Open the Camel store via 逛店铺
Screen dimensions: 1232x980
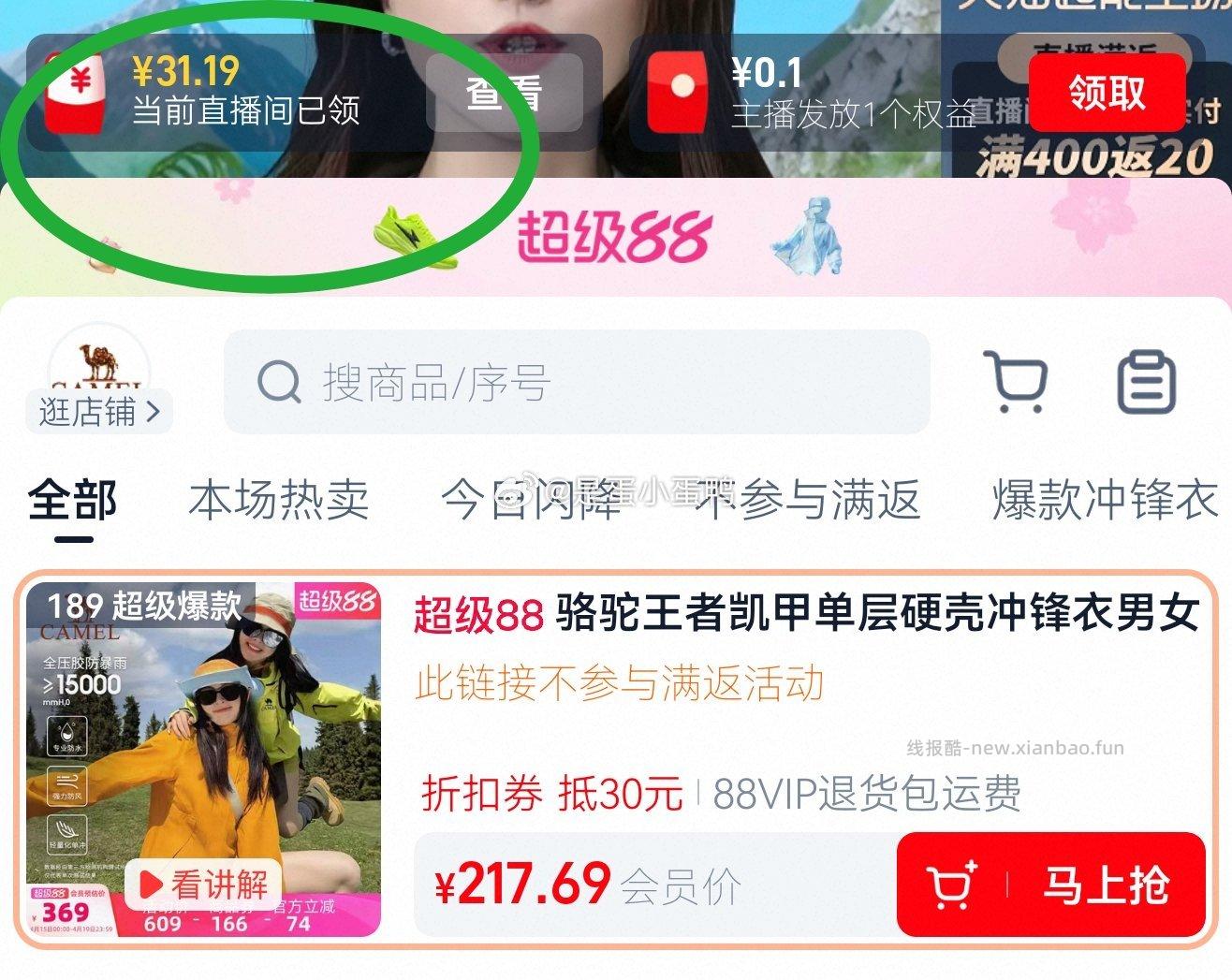tap(99, 411)
